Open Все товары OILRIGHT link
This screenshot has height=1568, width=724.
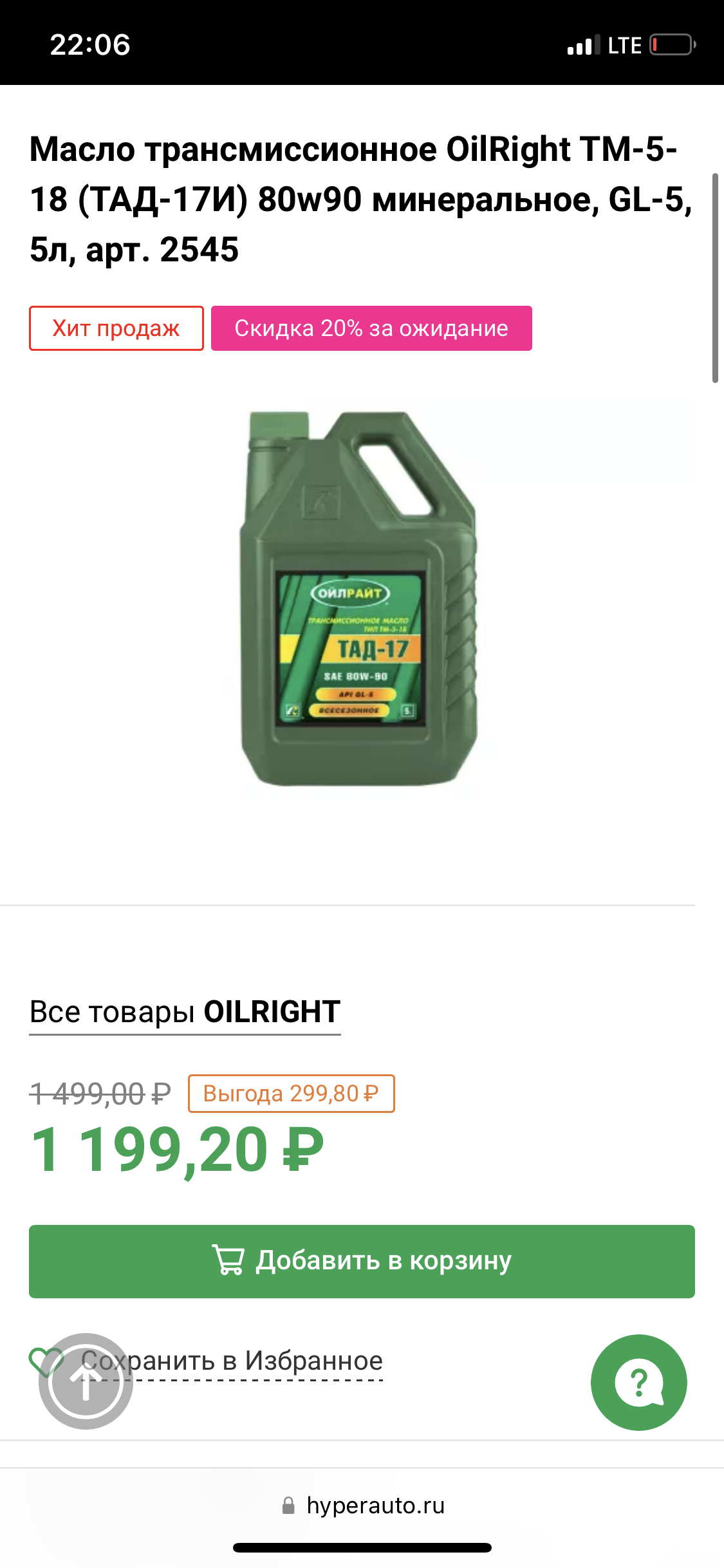click(185, 1012)
